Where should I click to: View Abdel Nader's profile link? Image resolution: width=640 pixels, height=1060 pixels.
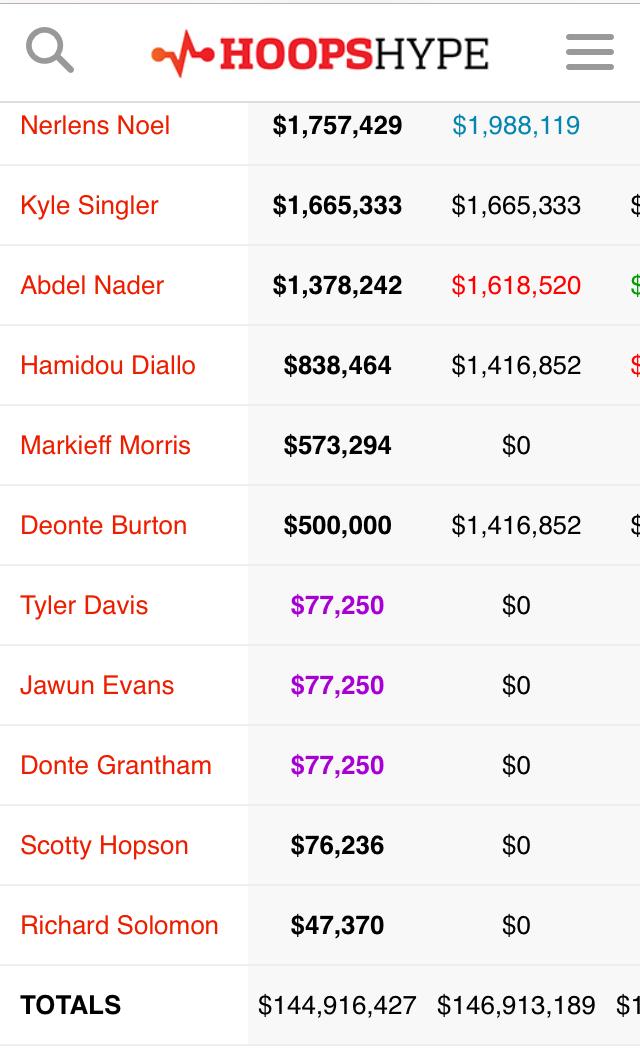[x=92, y=285]
